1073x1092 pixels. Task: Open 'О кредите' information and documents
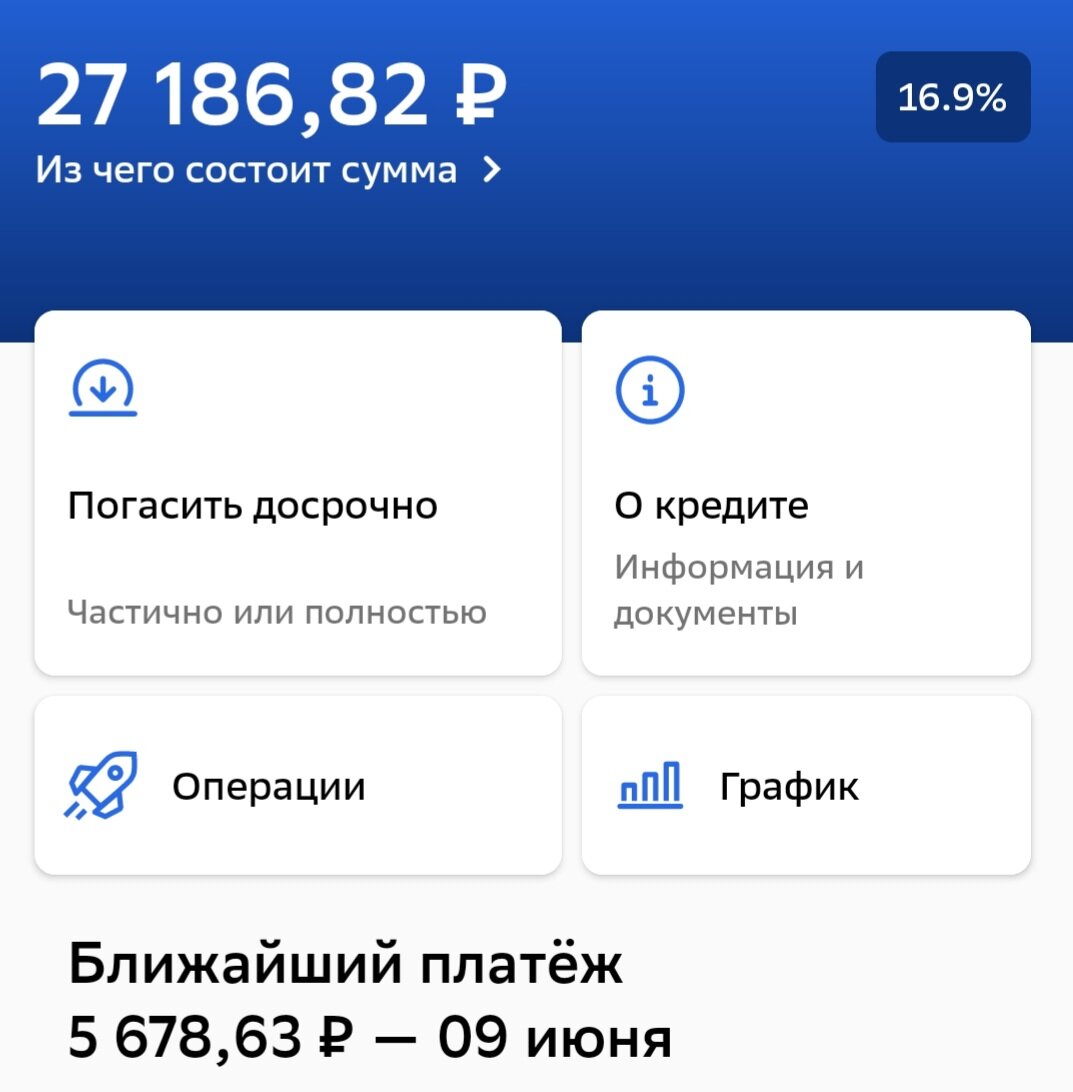[806, 493]
